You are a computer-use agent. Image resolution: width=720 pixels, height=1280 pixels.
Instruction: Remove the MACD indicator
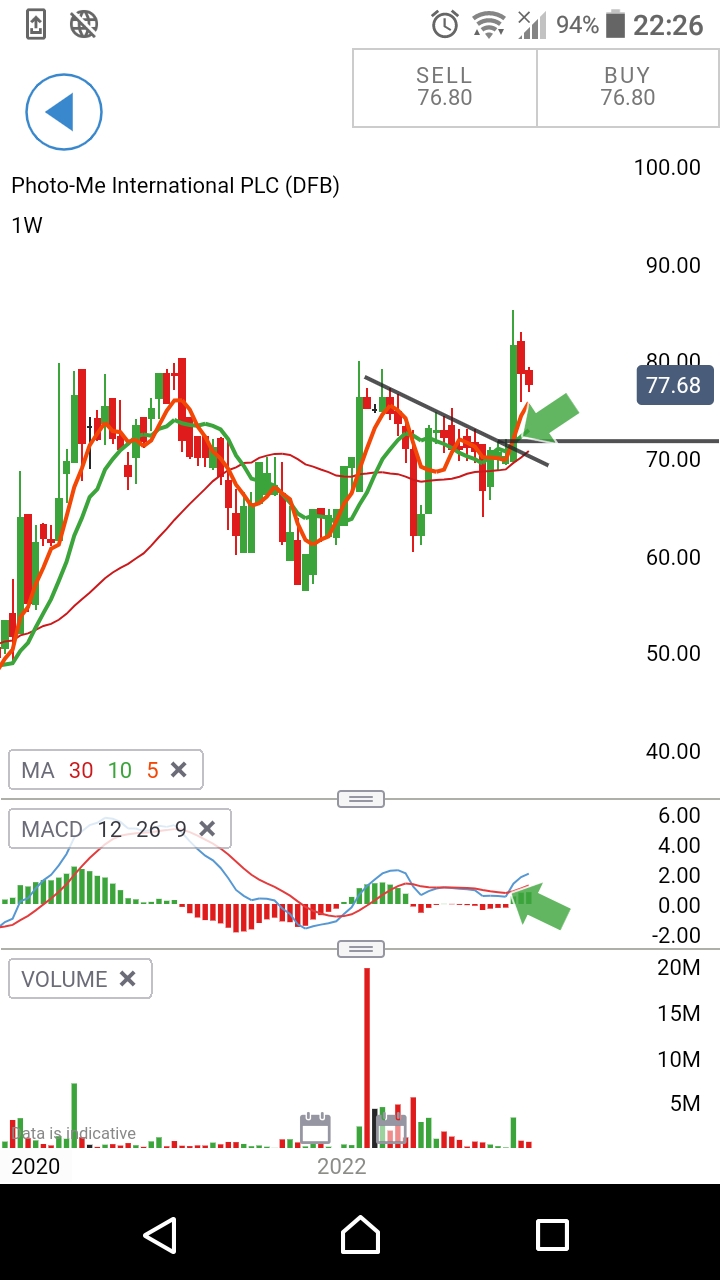207,829
